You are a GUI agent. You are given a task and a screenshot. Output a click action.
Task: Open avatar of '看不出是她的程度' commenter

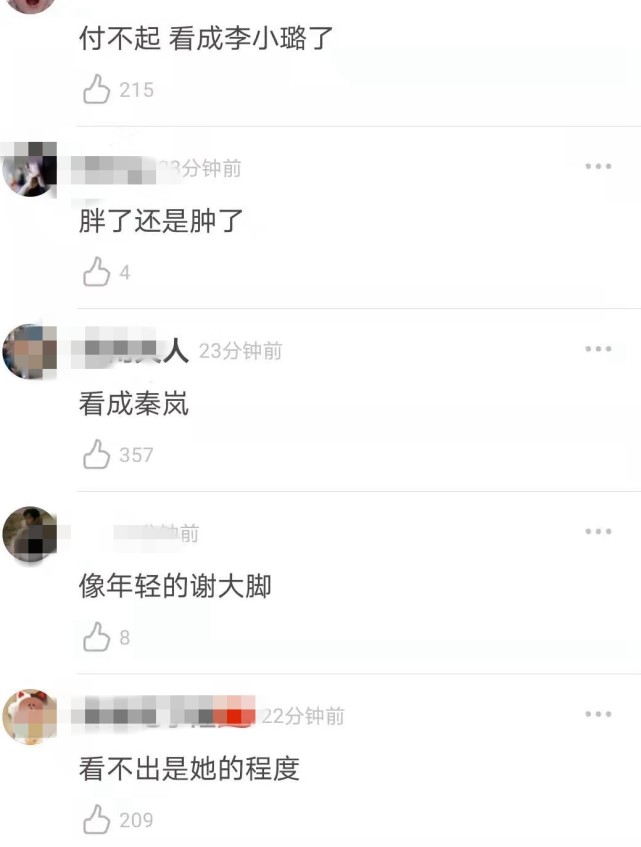(x=30, y=716)
